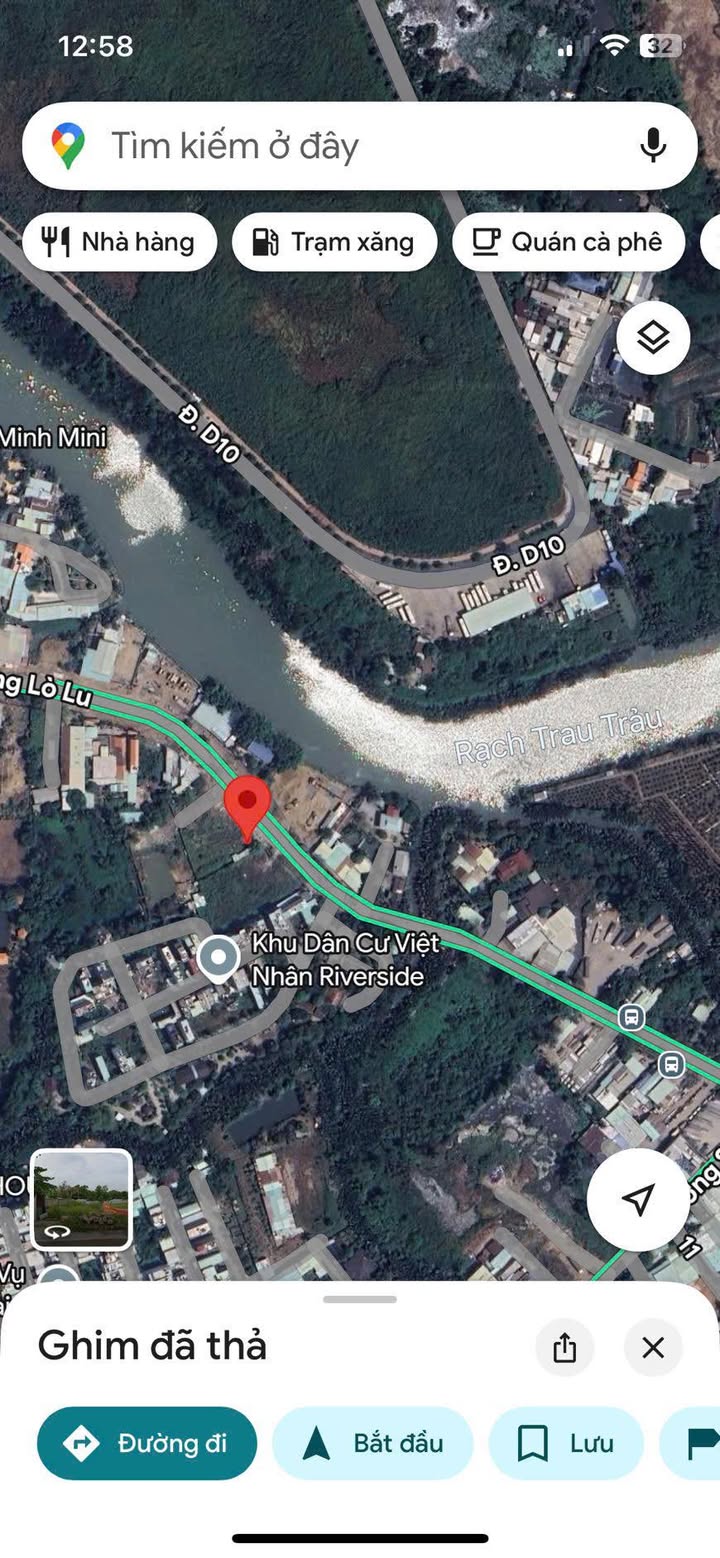Open the map layers button
Screen dimensions: 720x1558
pos(653,338)
